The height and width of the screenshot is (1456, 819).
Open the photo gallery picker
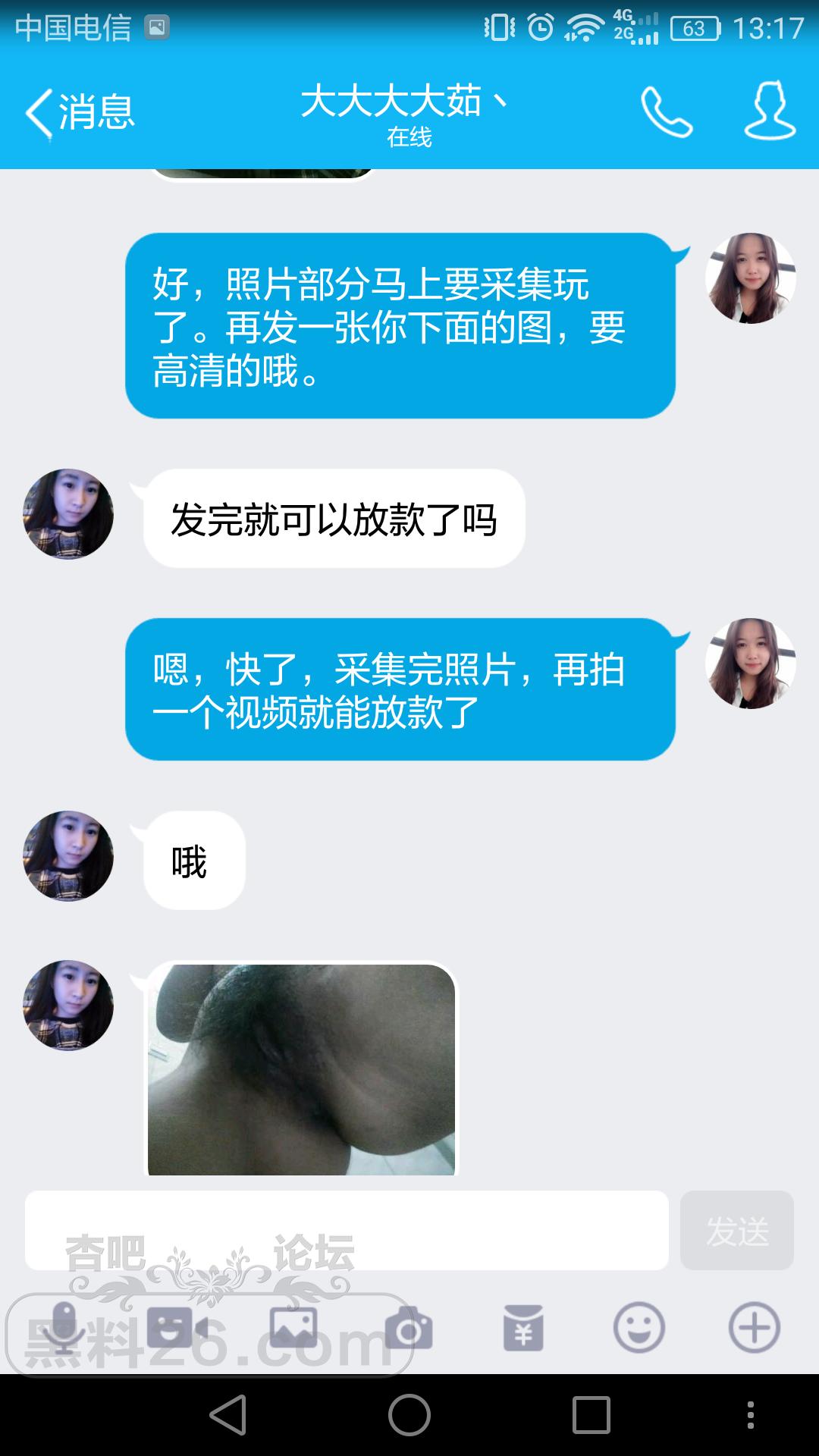[293, 1328]
